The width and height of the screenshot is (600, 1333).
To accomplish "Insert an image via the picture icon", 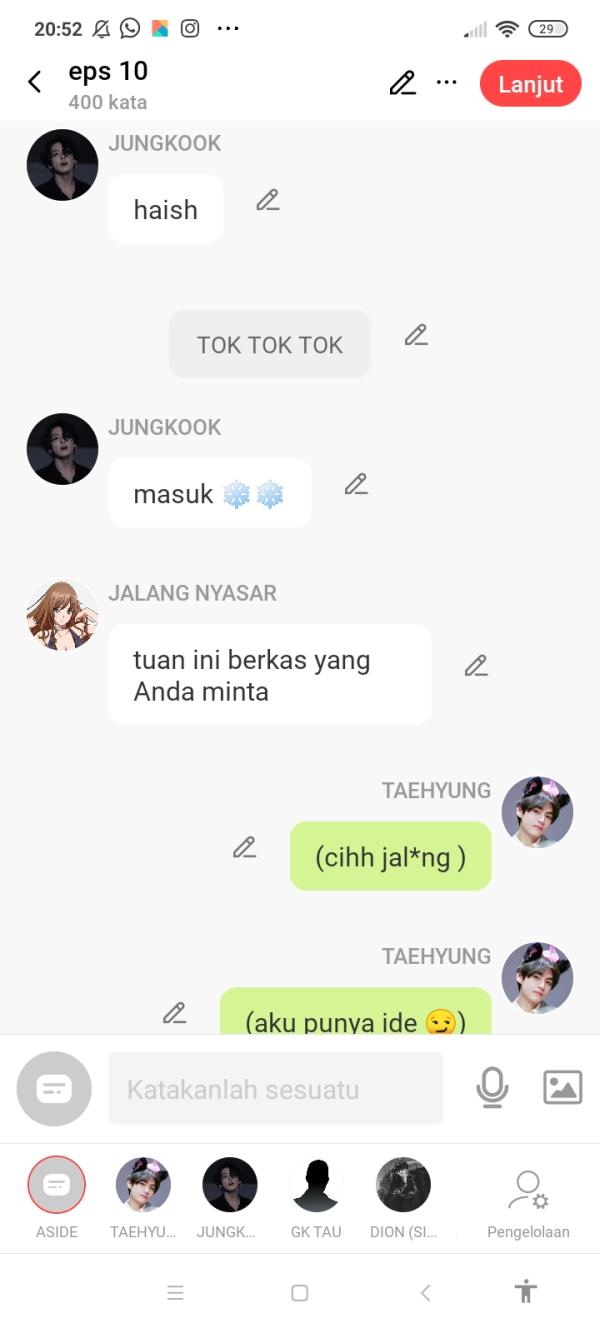I will coord(562,1088).
